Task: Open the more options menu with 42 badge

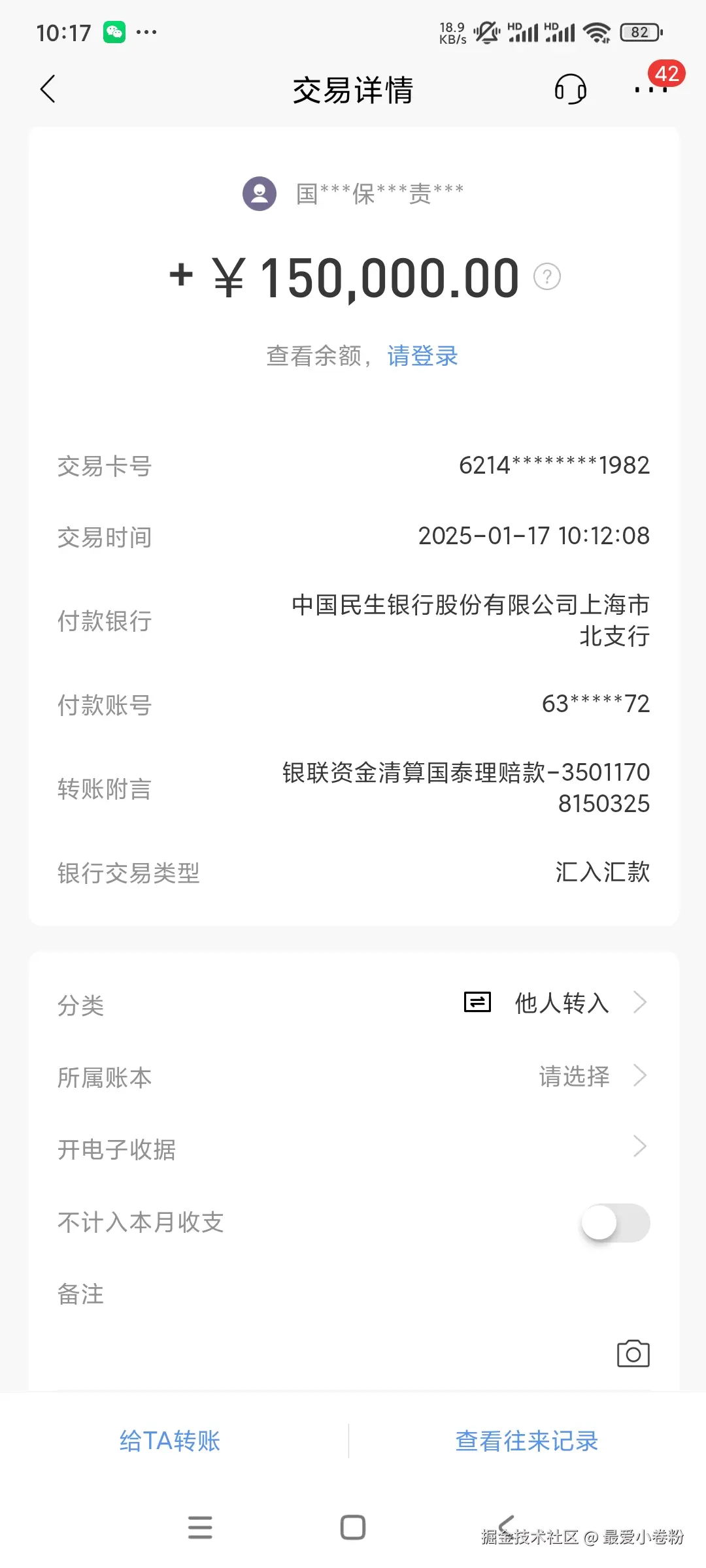Action: [x=650, y=90]
